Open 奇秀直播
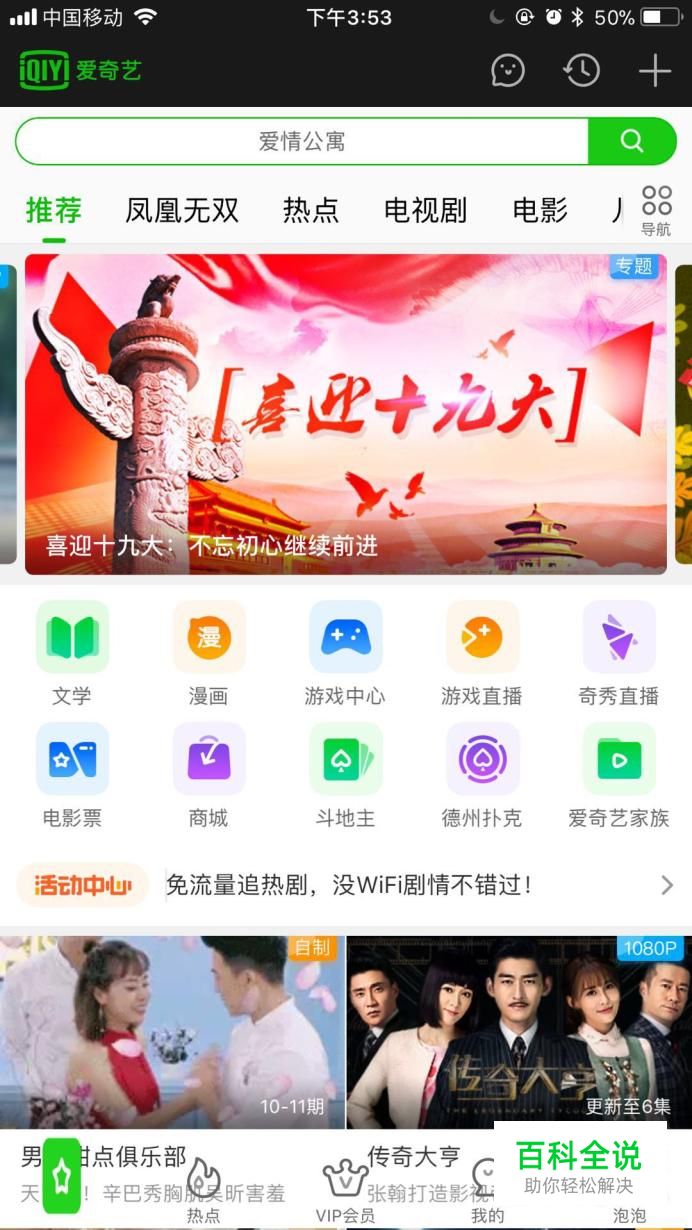The width and height of the screenshot is (692, 1230). pyautogui.click(x=618, y=650)
